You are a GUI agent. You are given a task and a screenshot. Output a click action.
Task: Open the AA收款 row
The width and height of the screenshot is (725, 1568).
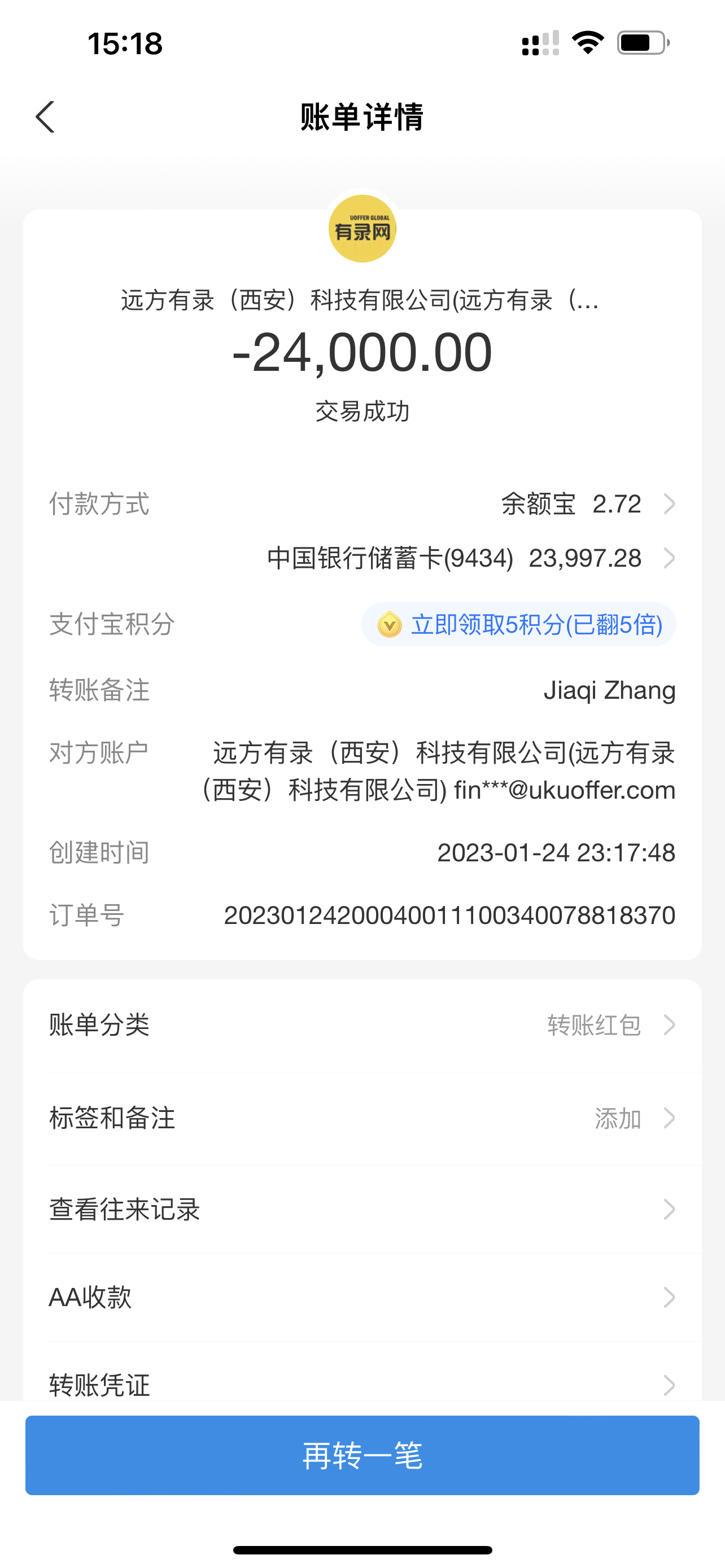[362, 1297]
